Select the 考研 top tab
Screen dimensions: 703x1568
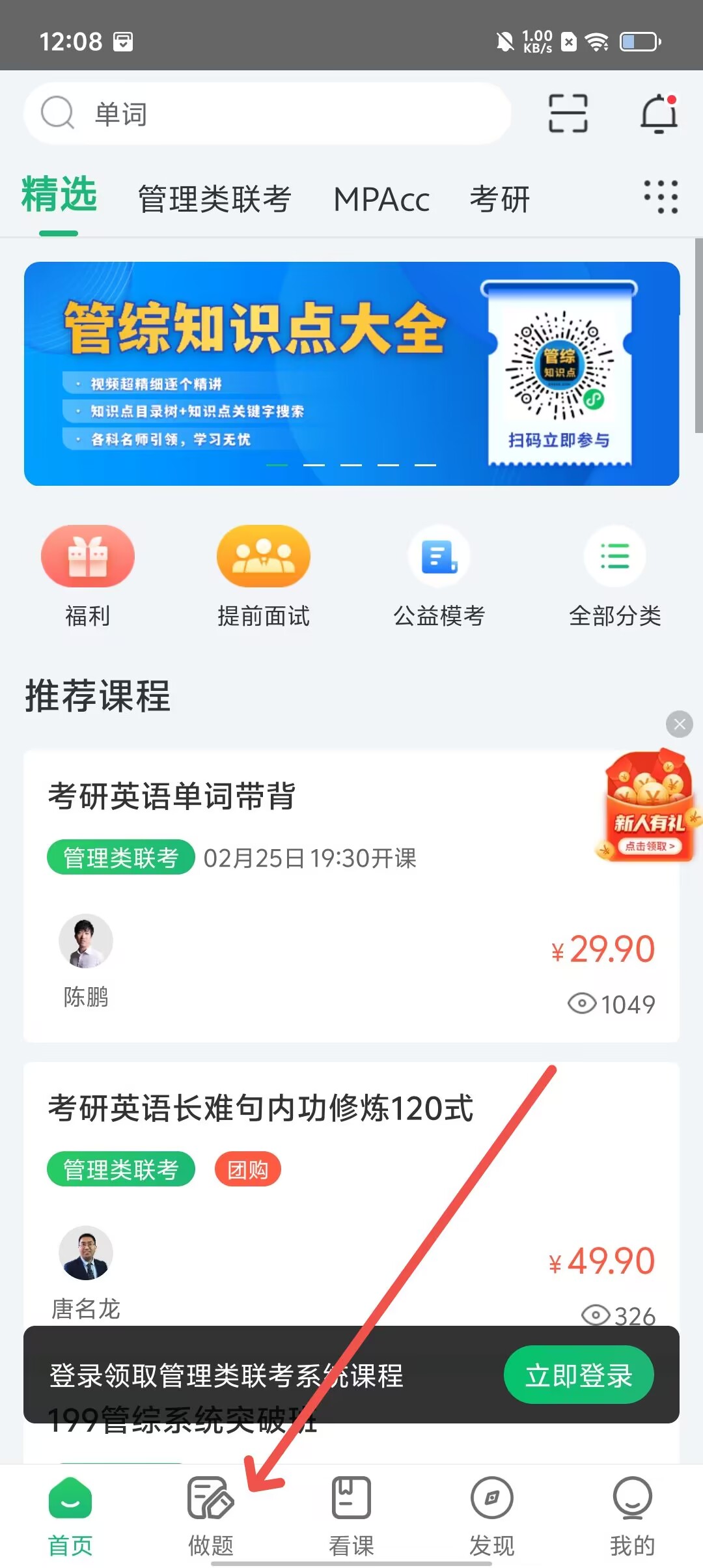(499, 199)
